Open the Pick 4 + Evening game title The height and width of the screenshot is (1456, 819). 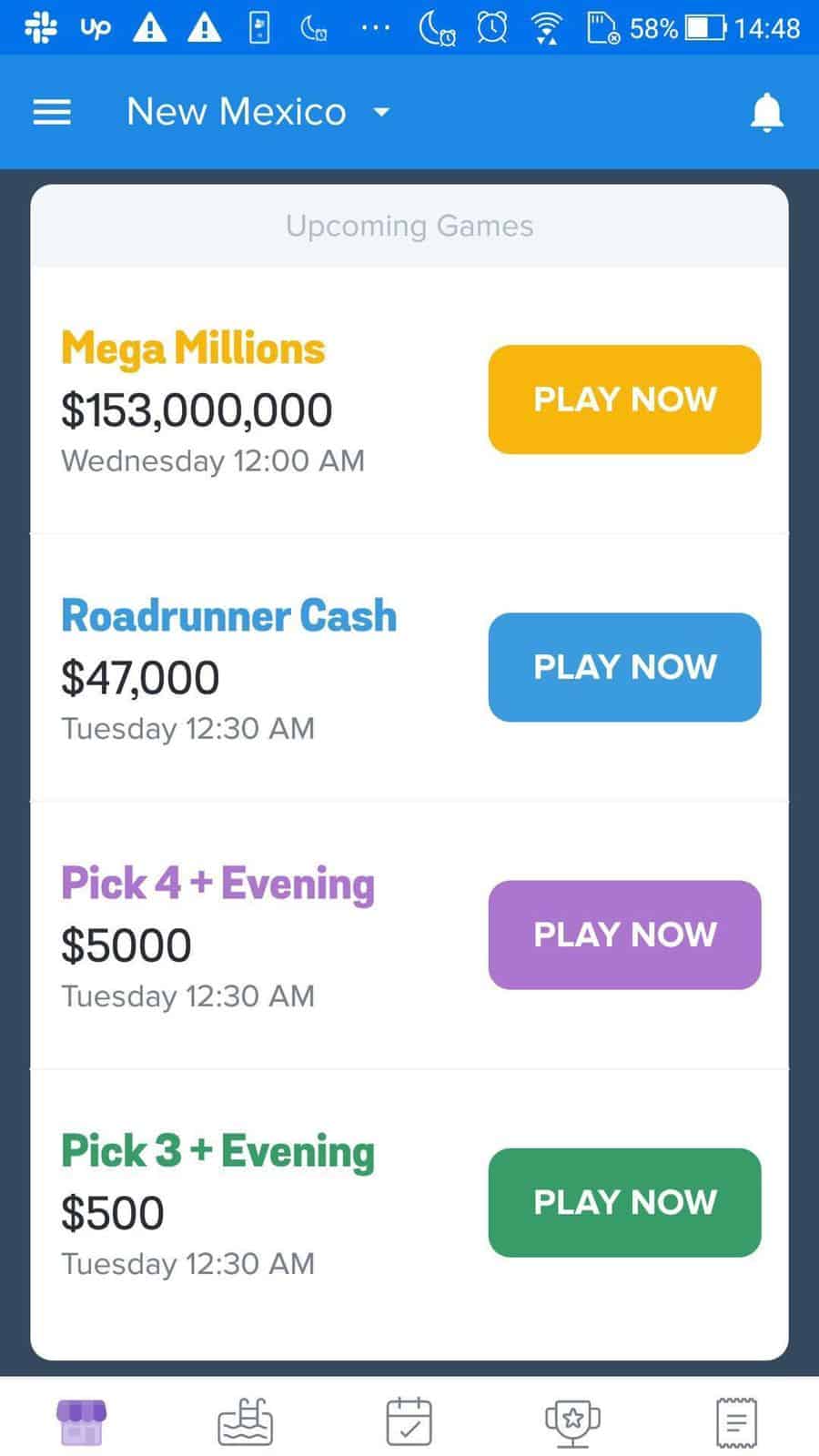[217, 883]
